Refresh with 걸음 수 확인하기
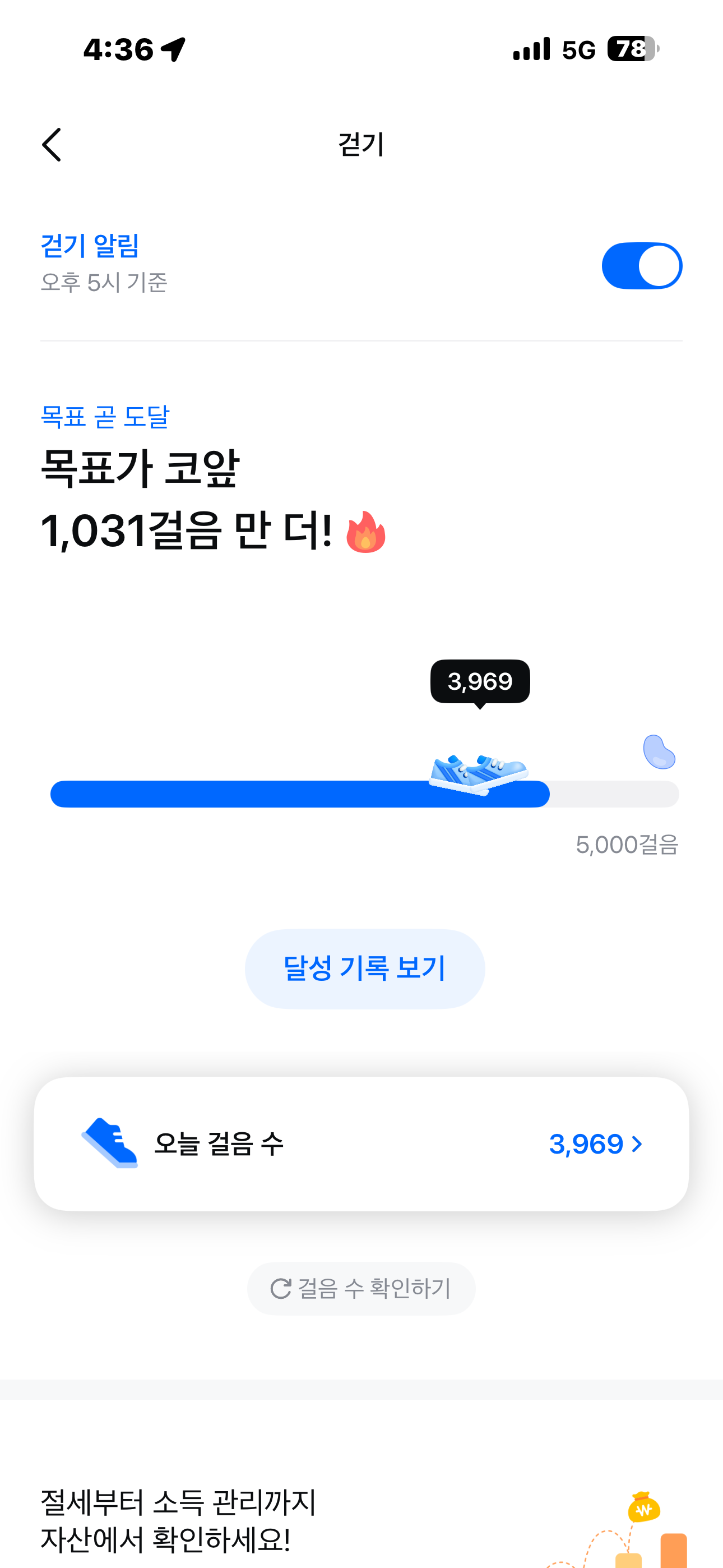Image resolution: width=723 pixels, height=1568 pixels. pyautogui.click(x=361, y=1288)
